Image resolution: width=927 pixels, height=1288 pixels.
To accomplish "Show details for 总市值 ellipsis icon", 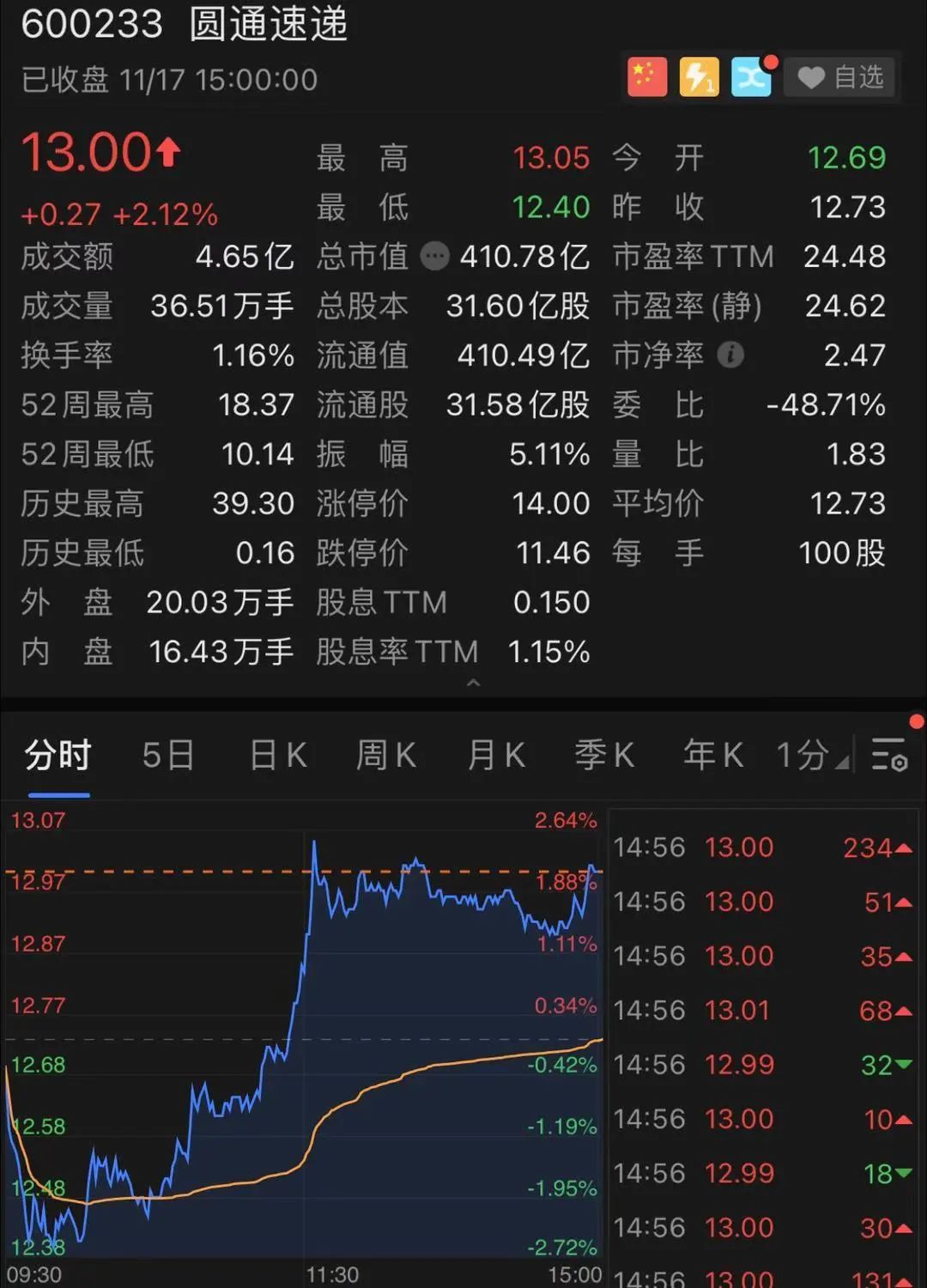I will tap(434, 256).
